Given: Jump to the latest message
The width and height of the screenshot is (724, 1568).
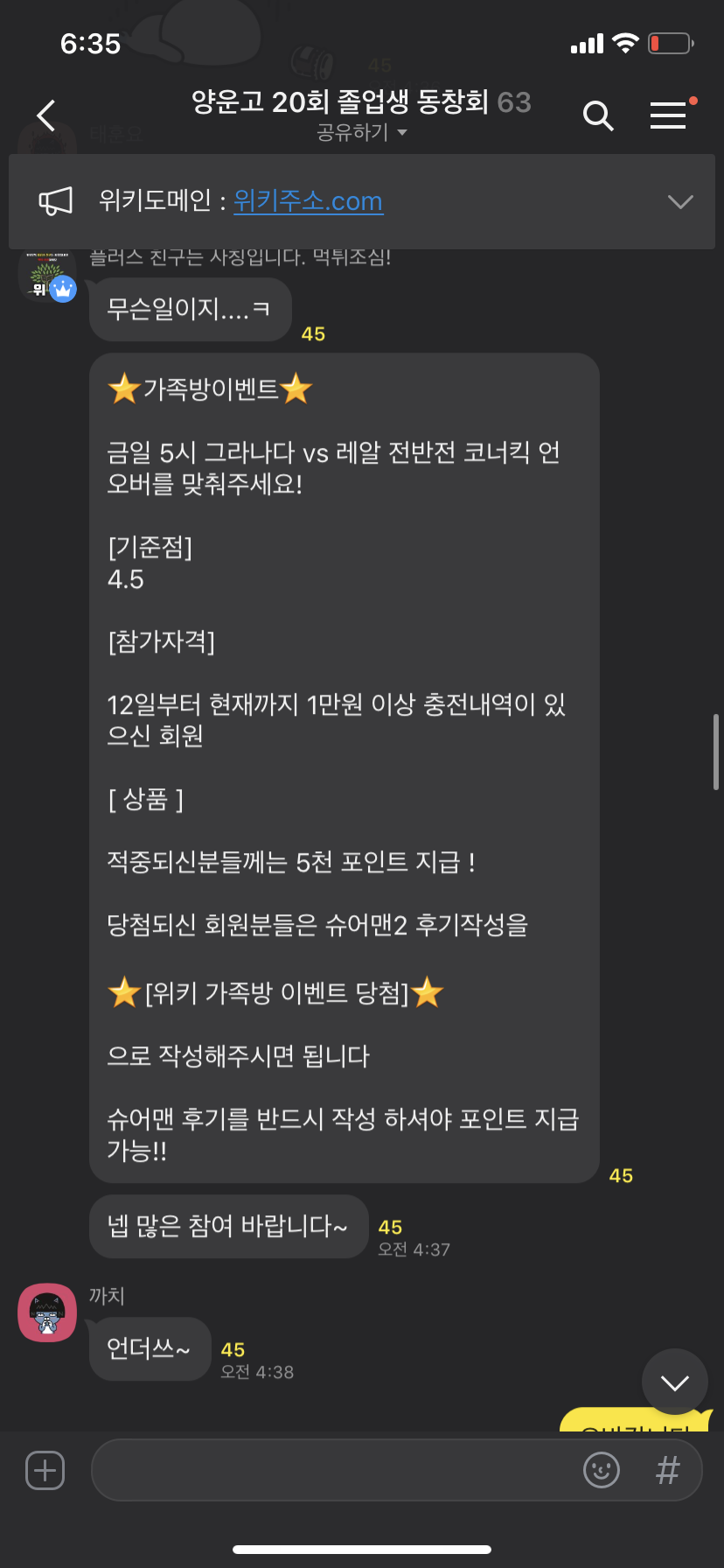Looking at the screenshot, I should click(x=674, y=1382).
